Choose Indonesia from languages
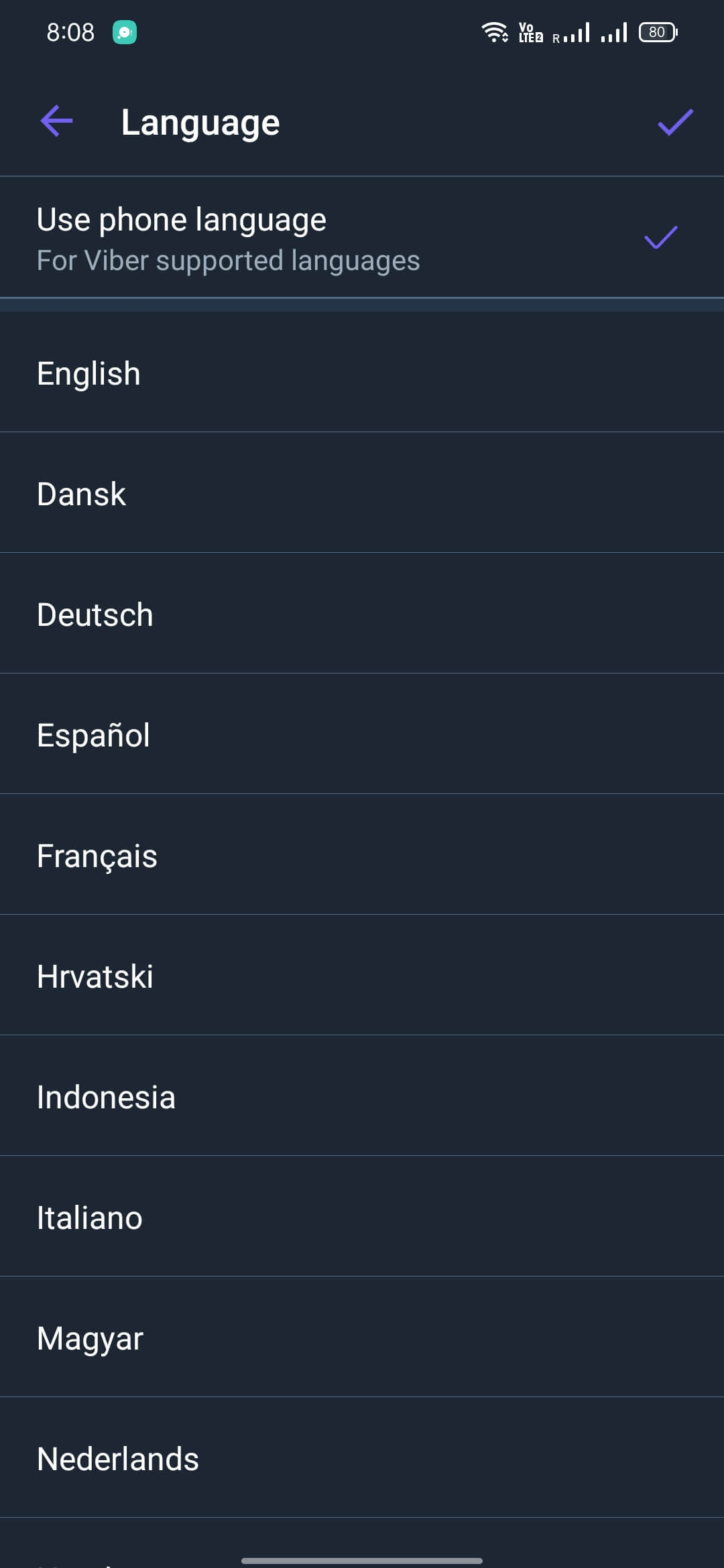Screen dimensions: 724x1568 tap(362, 1096)
